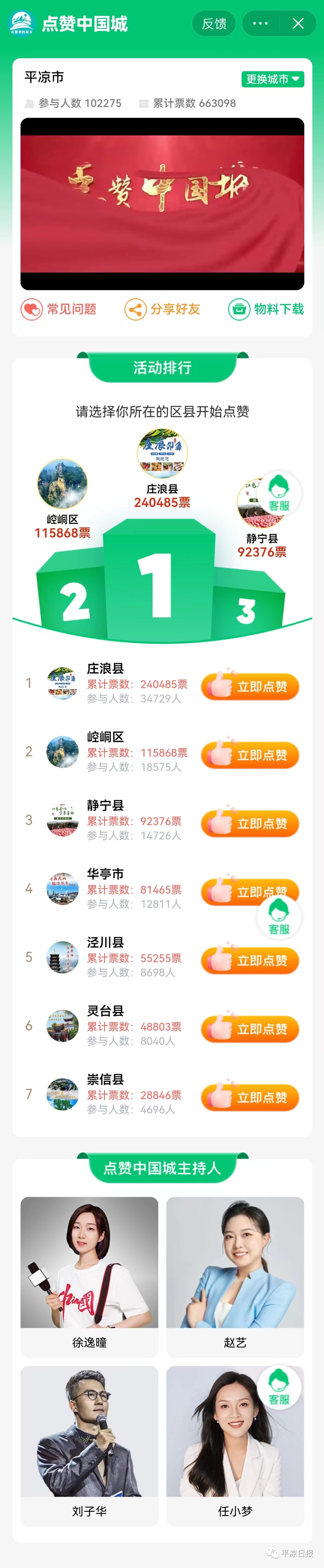Tap 分享好友 to share
This screenshot has height=1568, width=324.
(163, 309)
